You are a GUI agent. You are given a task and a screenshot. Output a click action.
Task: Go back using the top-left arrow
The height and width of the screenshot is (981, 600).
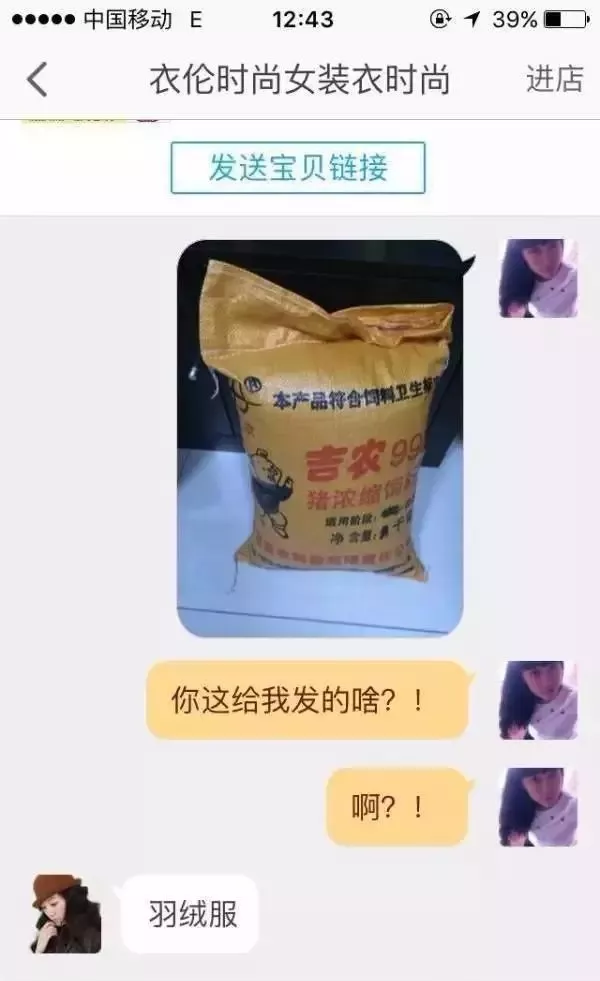point(37,80)
